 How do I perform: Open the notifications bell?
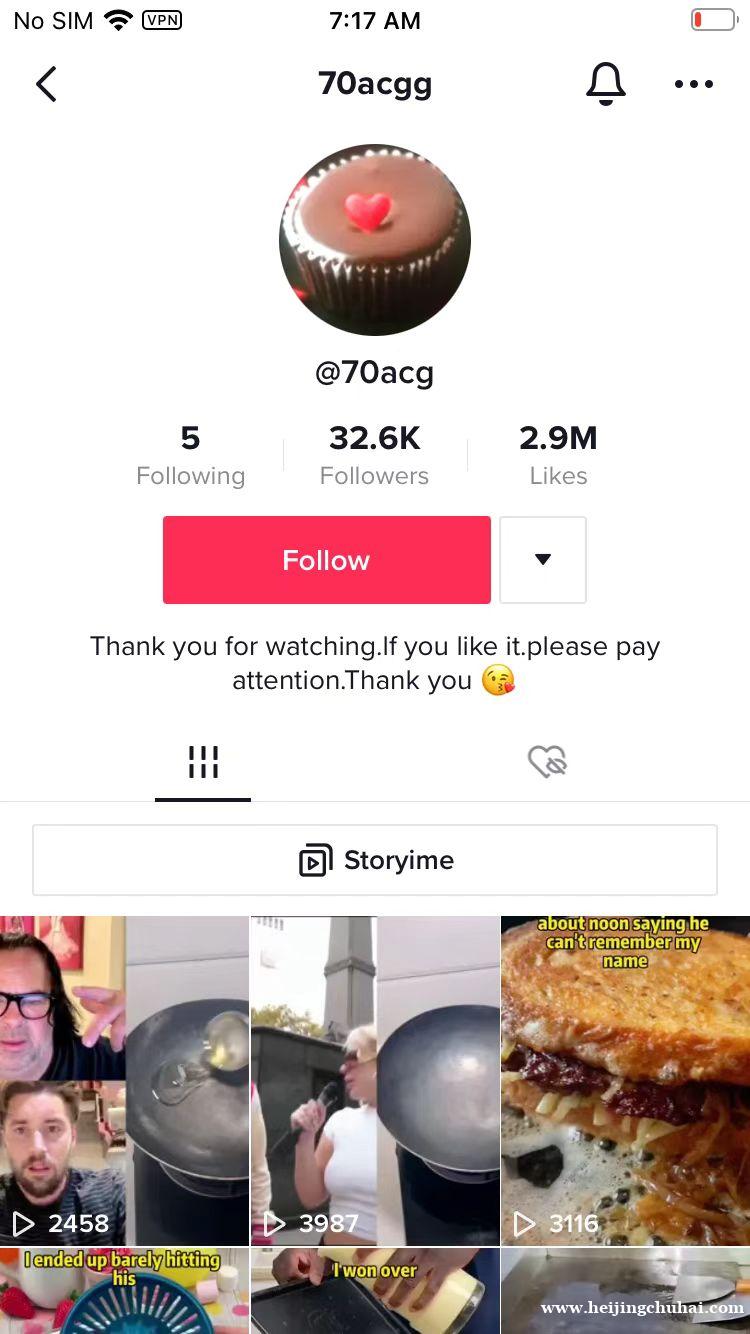(605, 85)
